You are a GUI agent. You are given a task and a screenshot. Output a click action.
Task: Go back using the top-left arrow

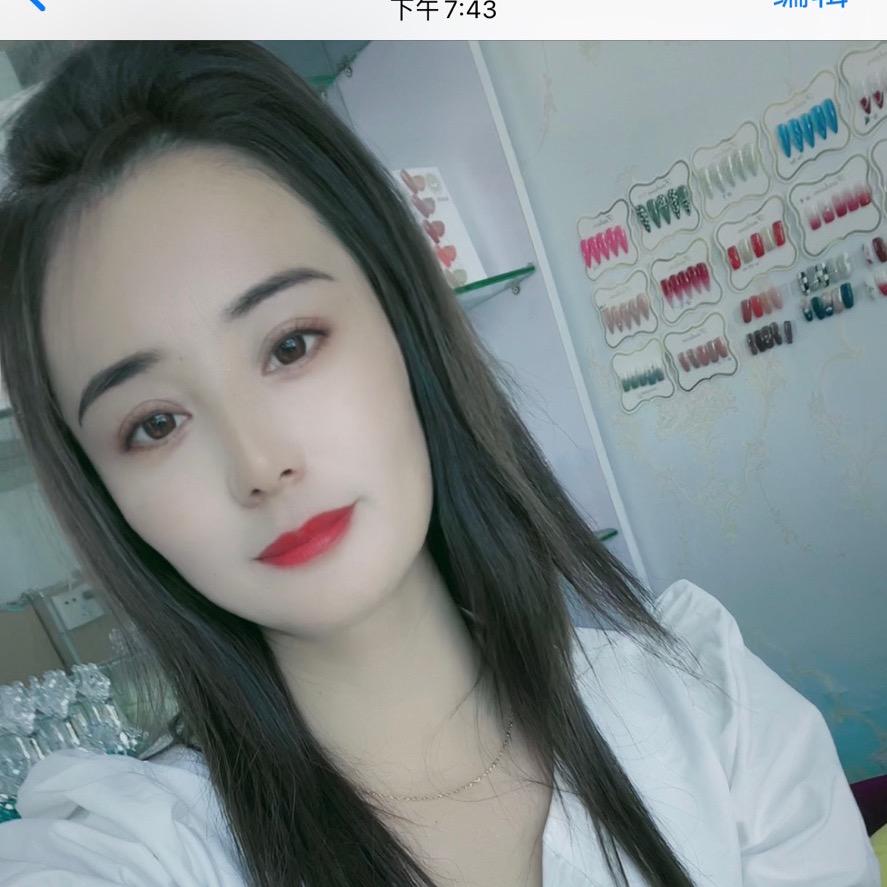(36, 4)
